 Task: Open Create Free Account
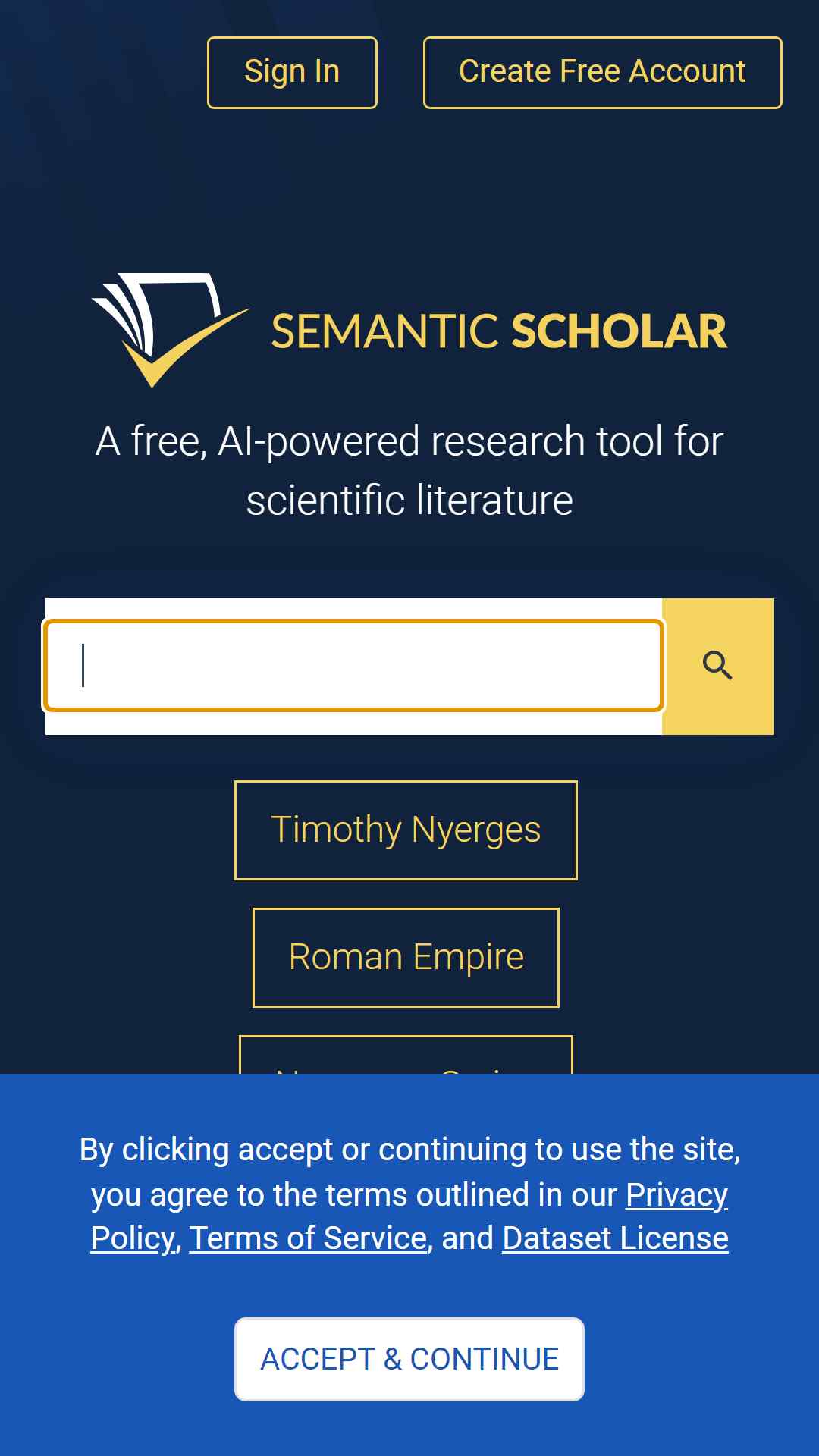click(602, 73)
